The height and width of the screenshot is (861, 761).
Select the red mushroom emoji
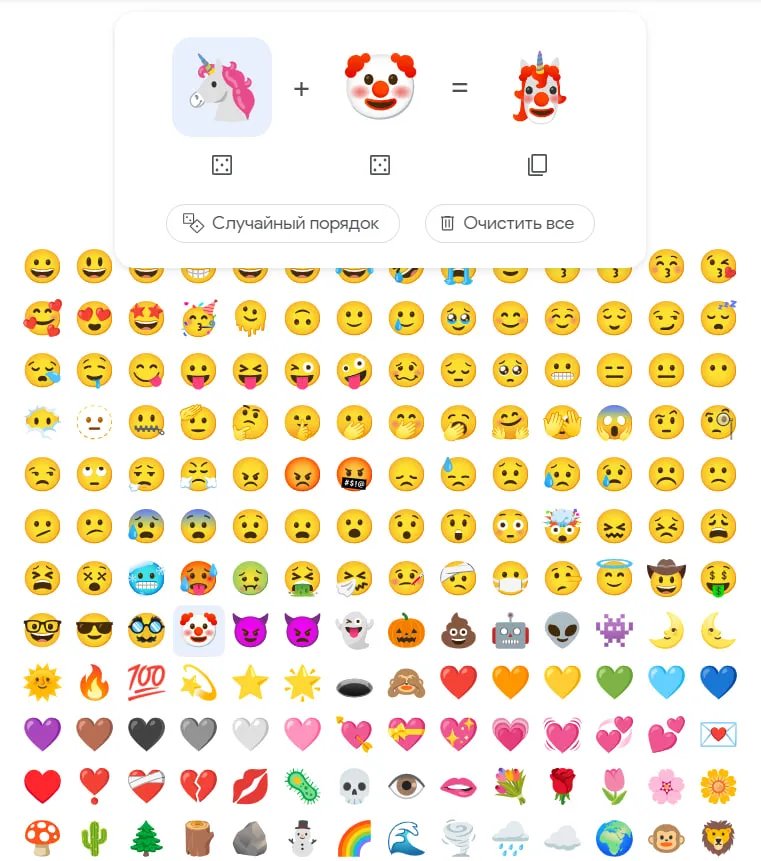(42, 838)
